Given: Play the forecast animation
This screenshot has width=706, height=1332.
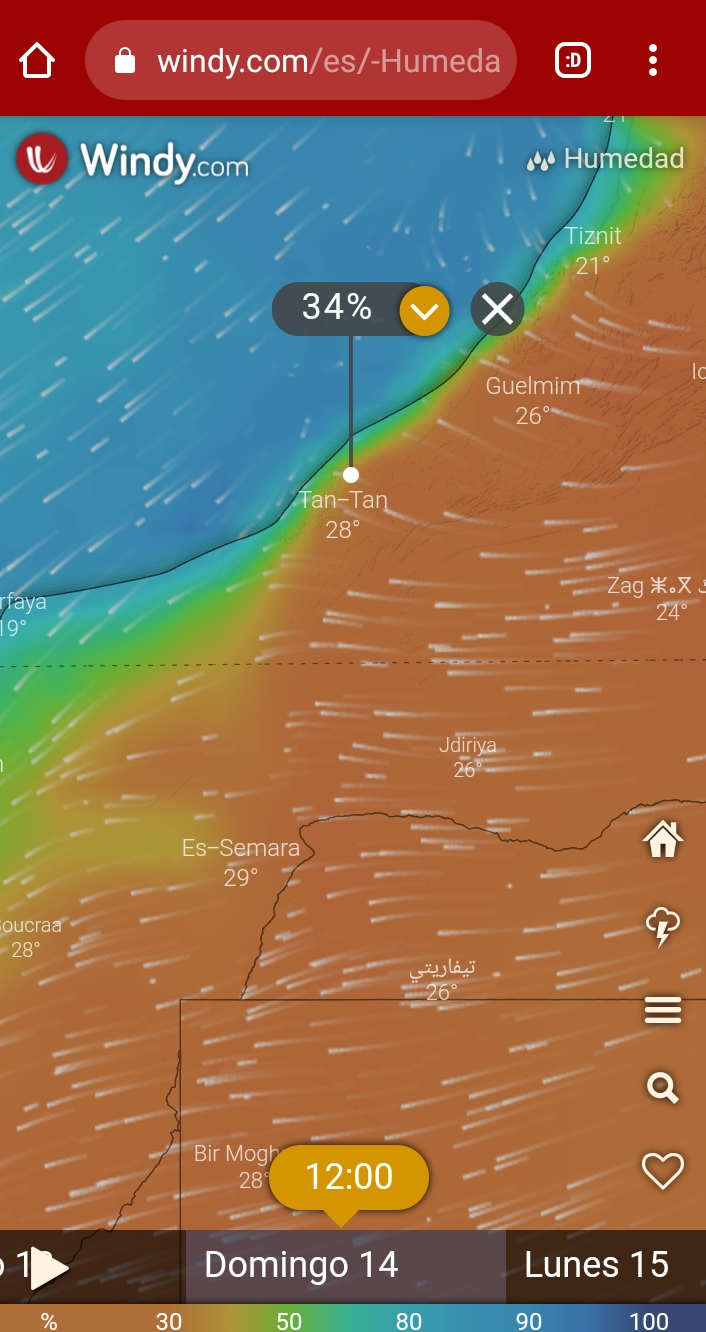Looking at the screenshot, I should coord(47,1268).
